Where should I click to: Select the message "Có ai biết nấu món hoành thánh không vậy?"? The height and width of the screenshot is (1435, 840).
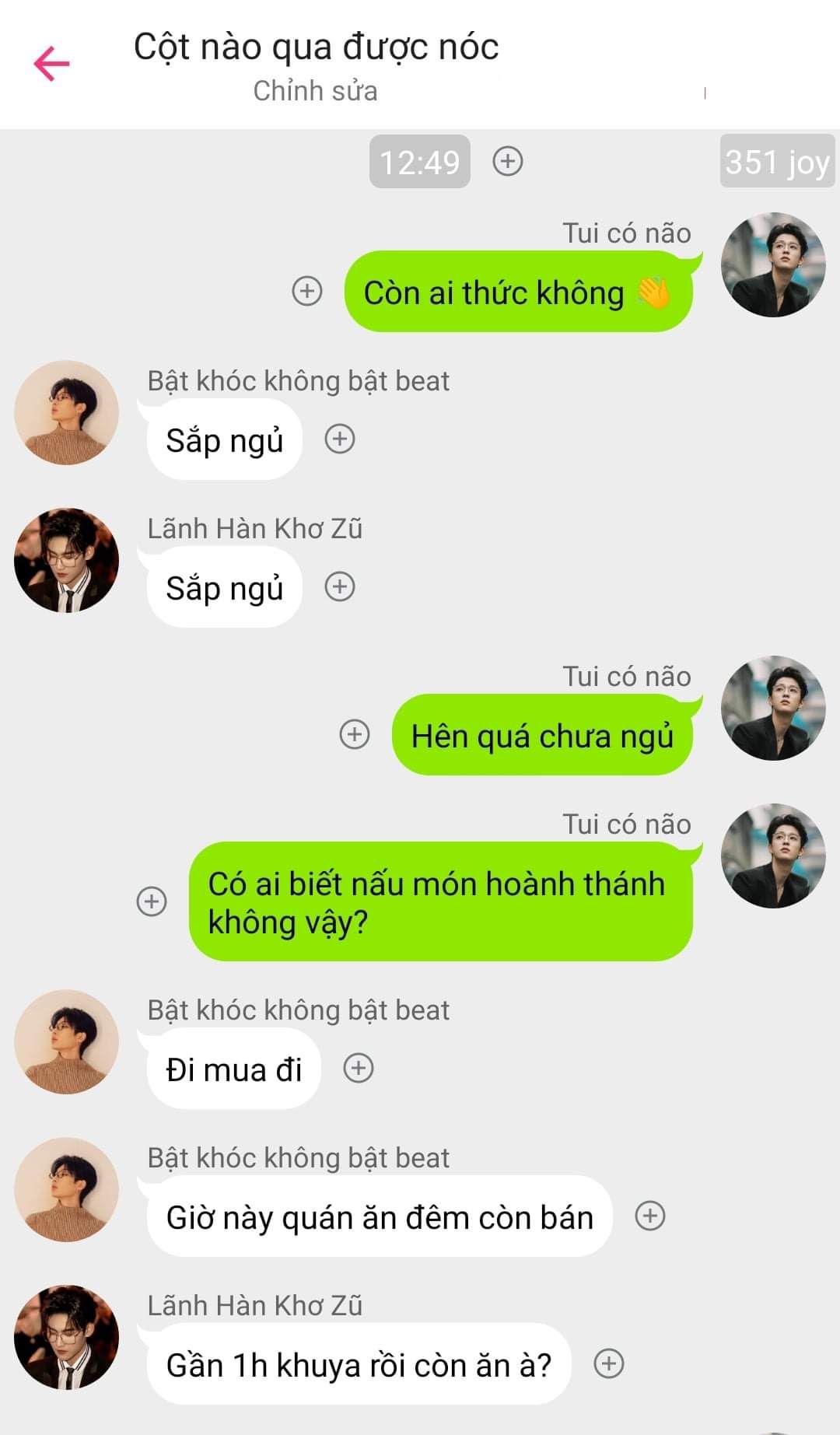click(440, 902)
